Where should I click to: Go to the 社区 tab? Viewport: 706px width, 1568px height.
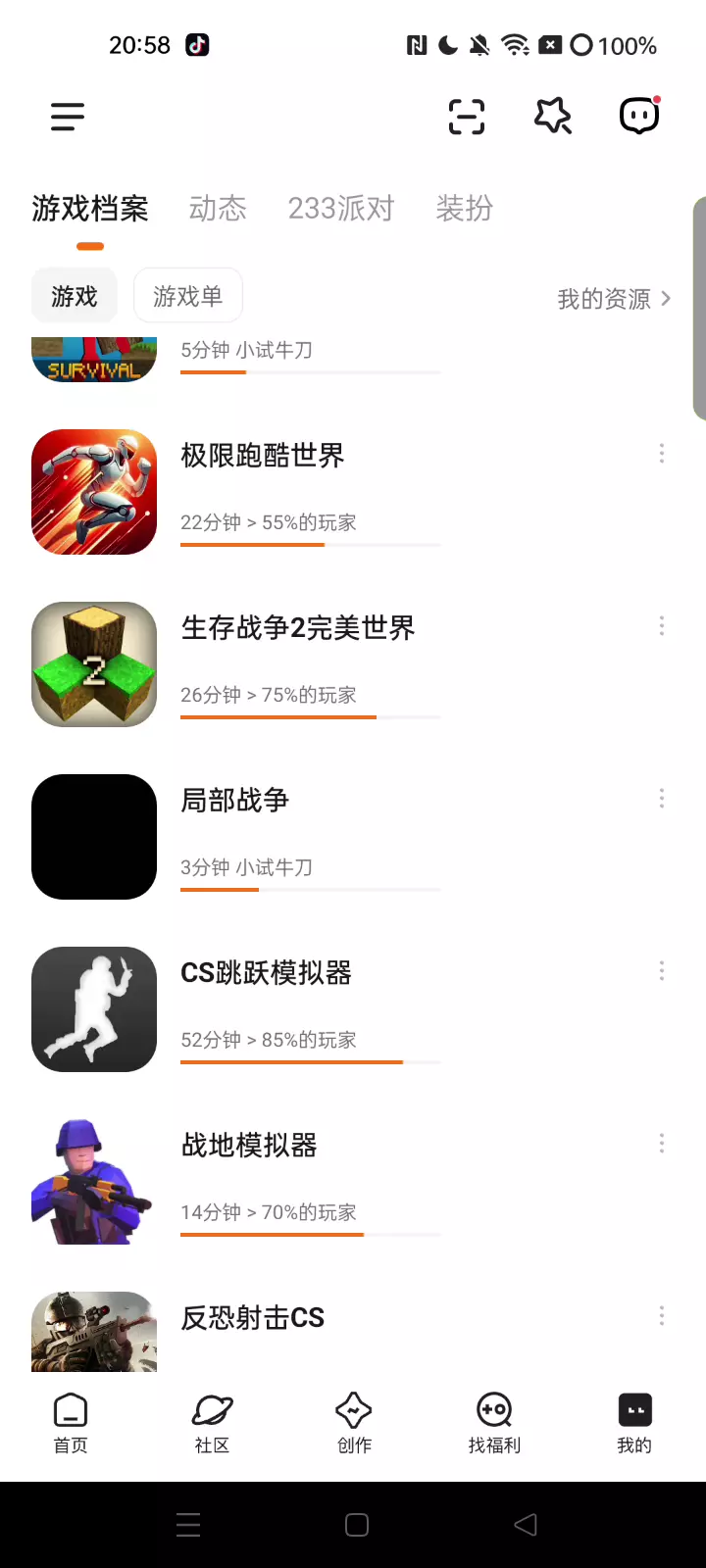[212, 1423]
